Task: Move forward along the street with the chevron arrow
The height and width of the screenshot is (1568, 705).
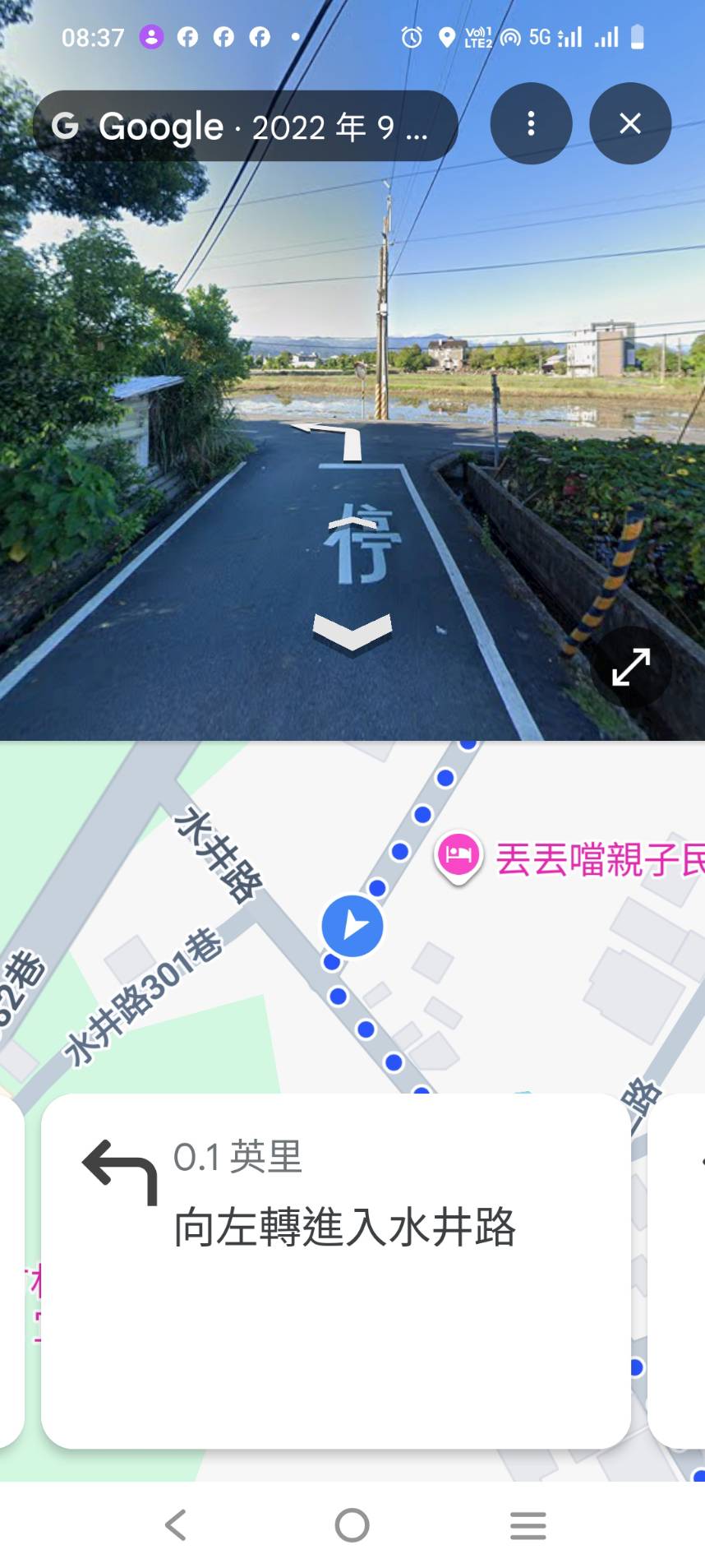Action: point(352,631)
